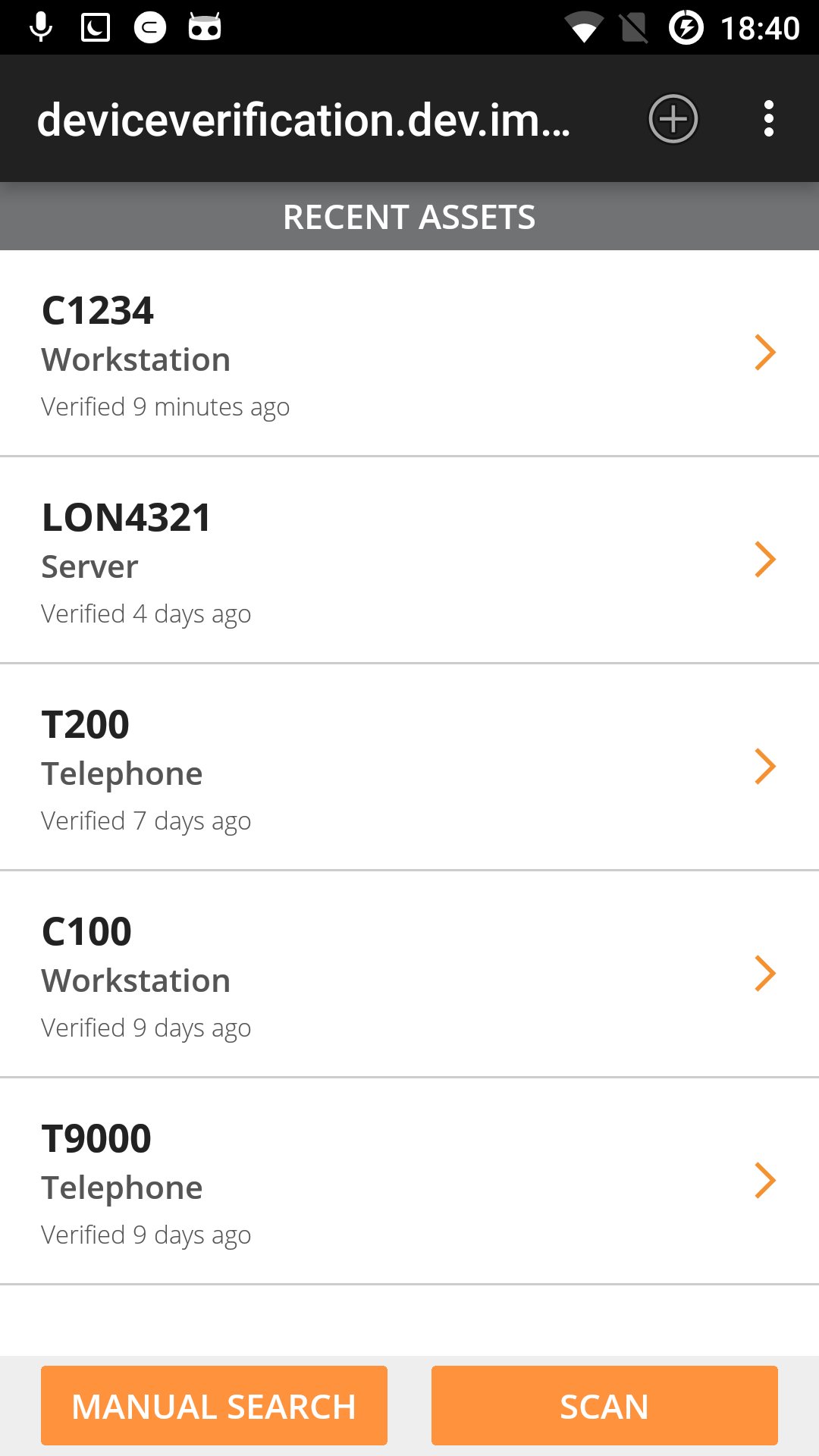The height and width of the screenshot is (1456, 819).
Task: Open the chevron next to C100
Action: click(767, 973)
